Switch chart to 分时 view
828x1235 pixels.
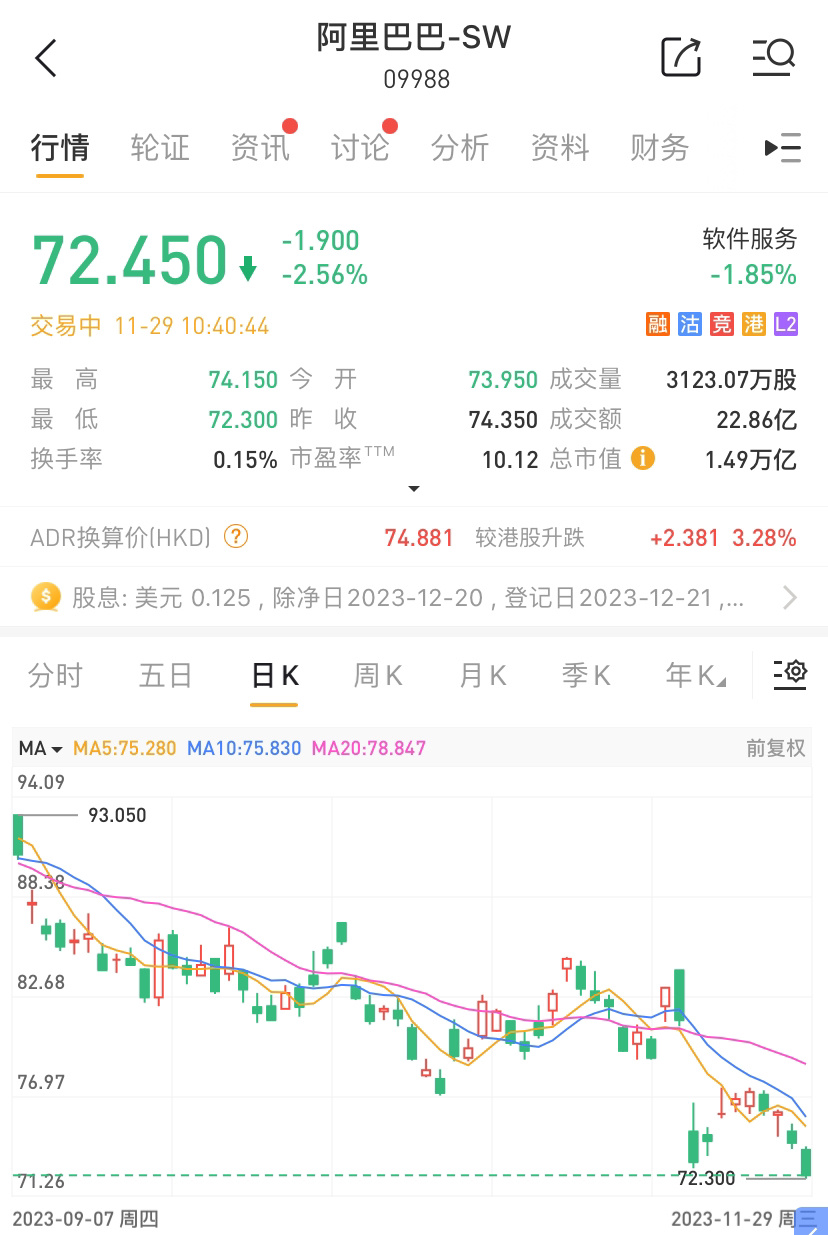point(55,676)
